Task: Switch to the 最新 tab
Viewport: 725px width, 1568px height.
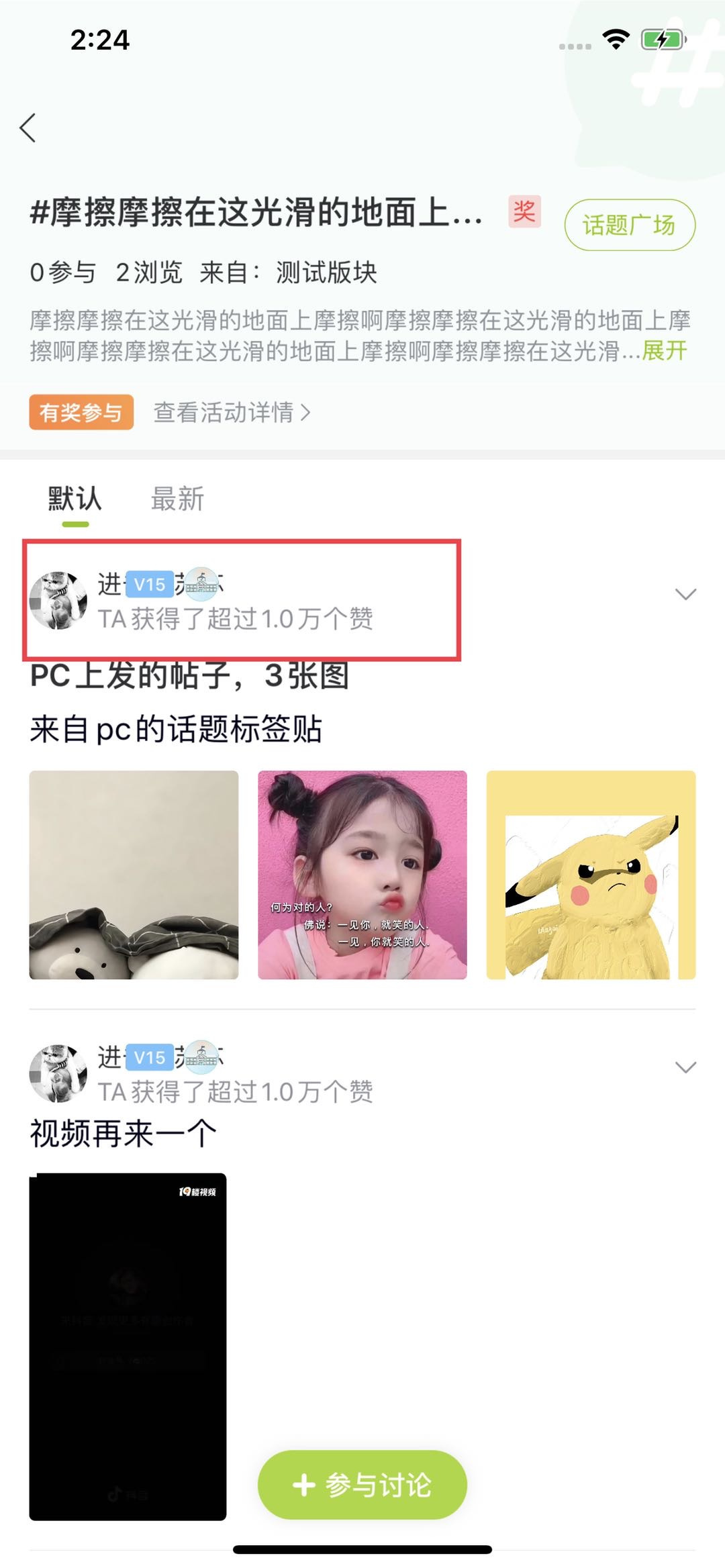Action: 177,499
